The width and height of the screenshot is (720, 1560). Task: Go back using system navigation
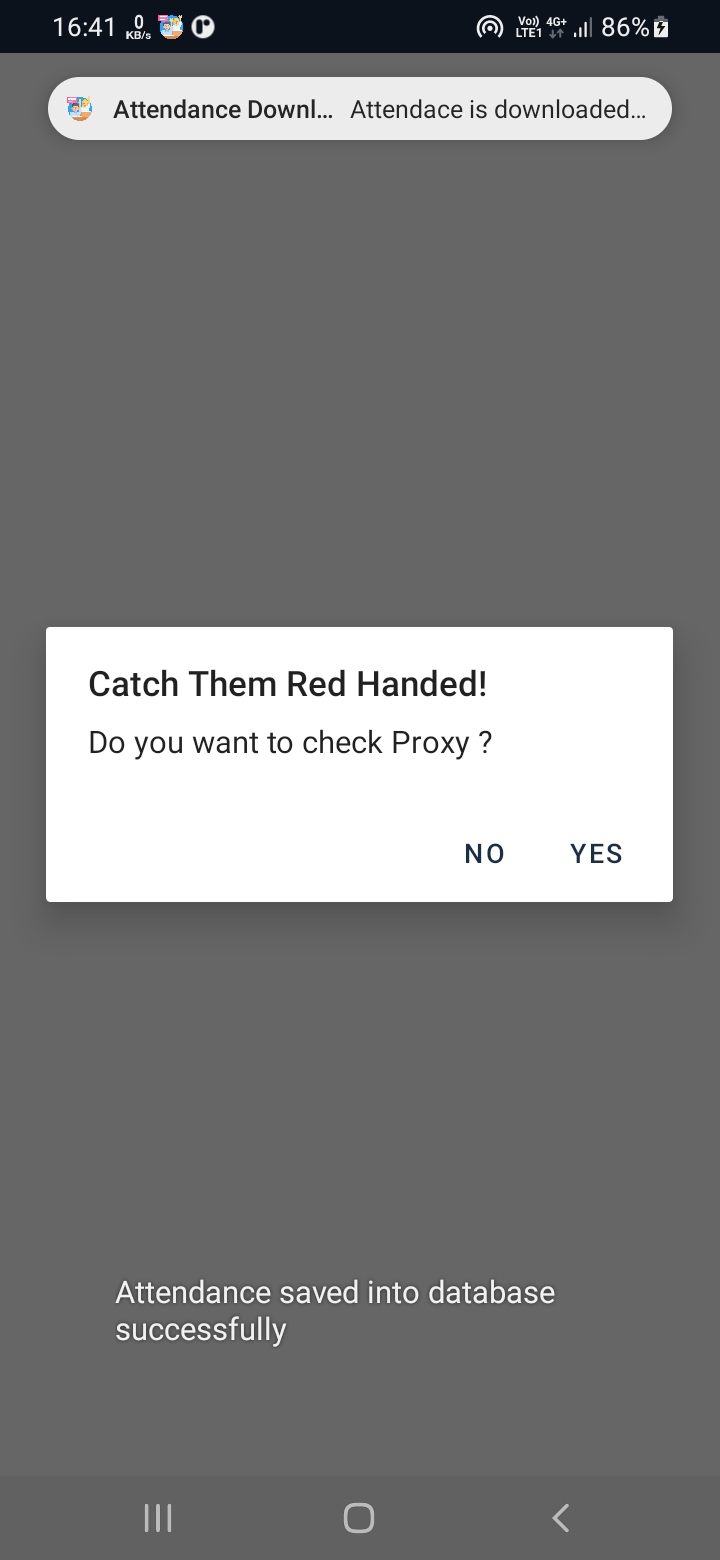(561, 1518)
